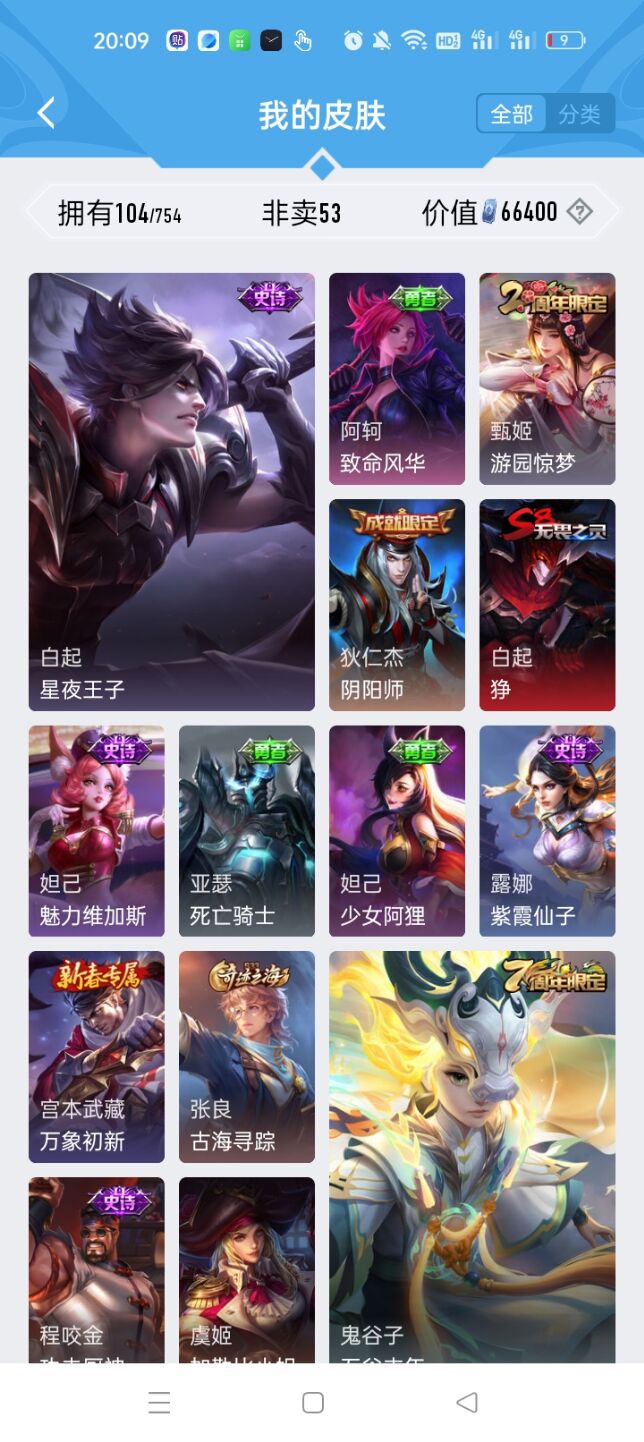Open 白起 星夜王子 skin card
This screenshot has width=644, height=1442.
171,491
